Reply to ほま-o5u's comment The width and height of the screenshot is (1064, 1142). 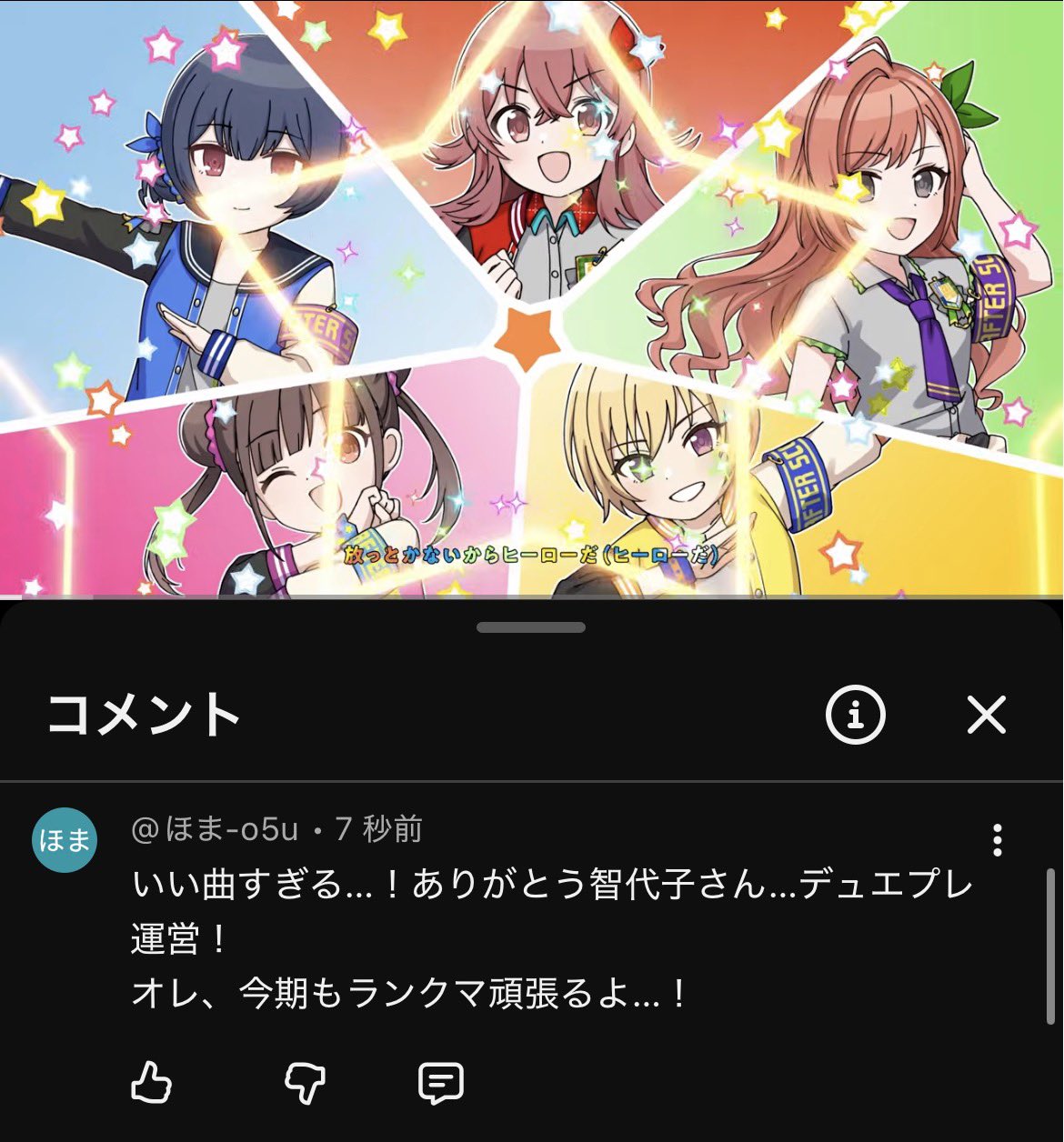tap(441, 1084)
